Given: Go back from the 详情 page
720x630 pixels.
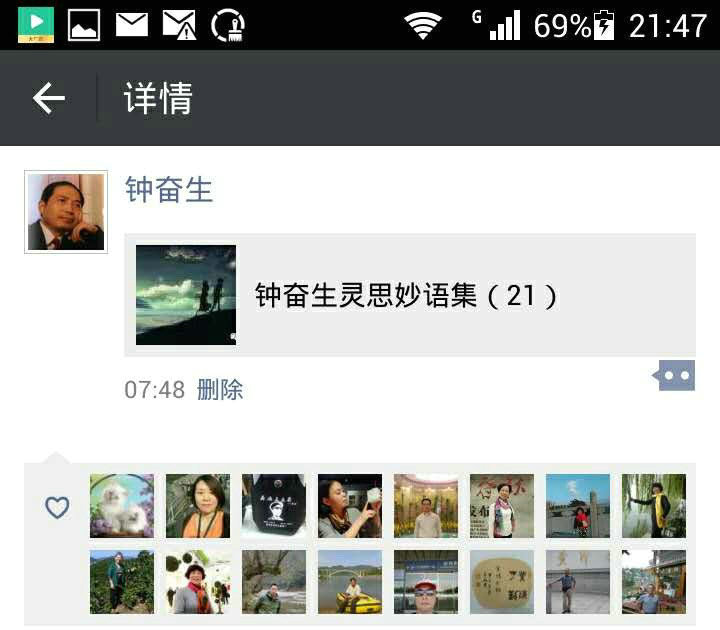Looking at the screenshot, I should click(x=48, y=98).
